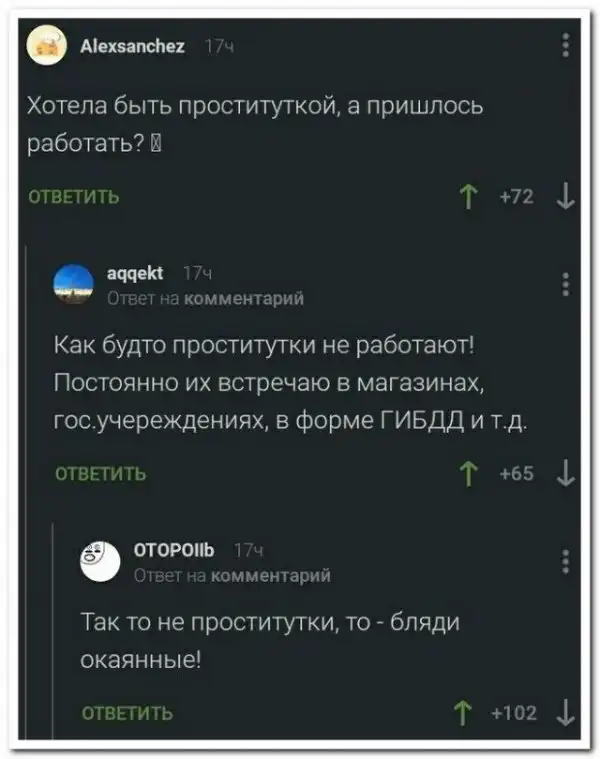Reply to aqqekt's comment
600x759 pixels.
click(x=99, y=473)
